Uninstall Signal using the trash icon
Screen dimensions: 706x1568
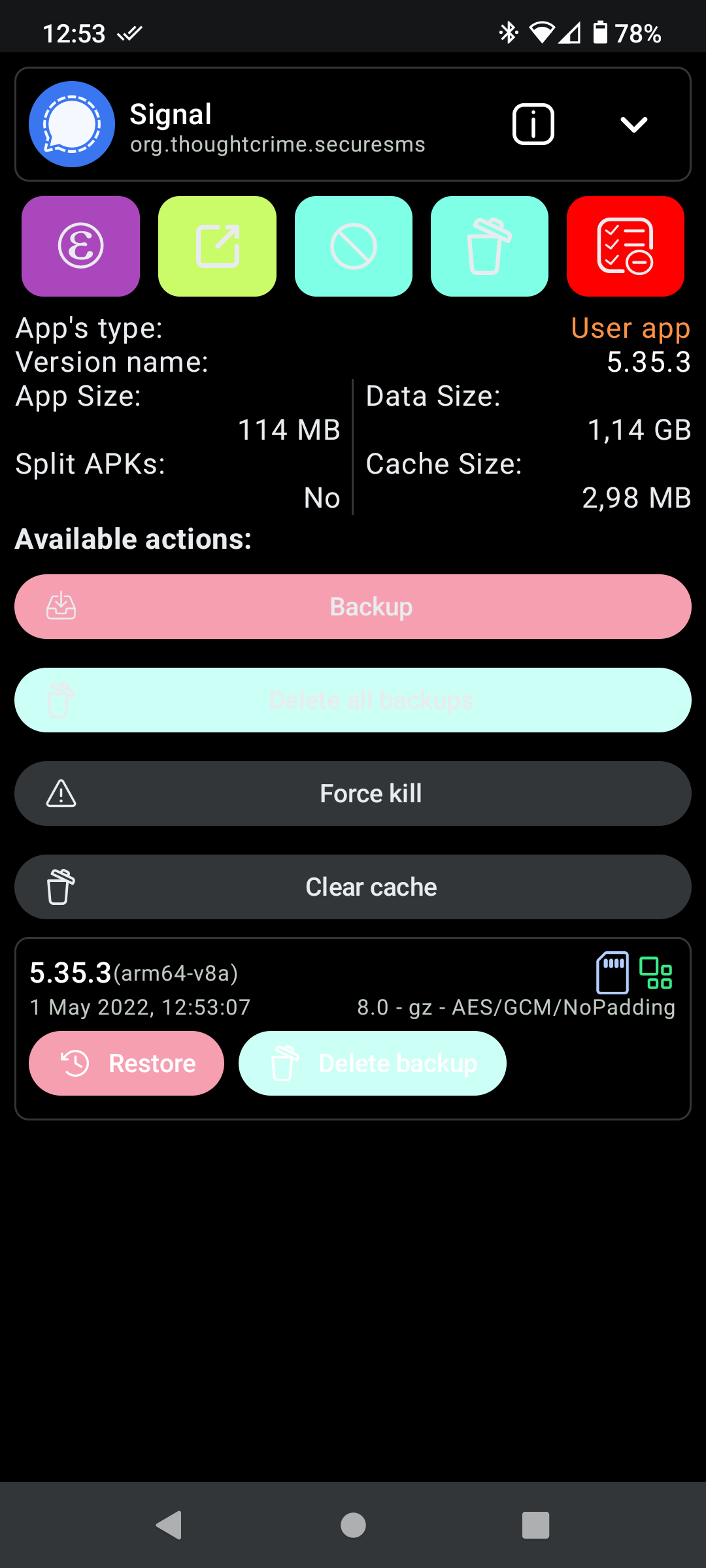(489, 246)
